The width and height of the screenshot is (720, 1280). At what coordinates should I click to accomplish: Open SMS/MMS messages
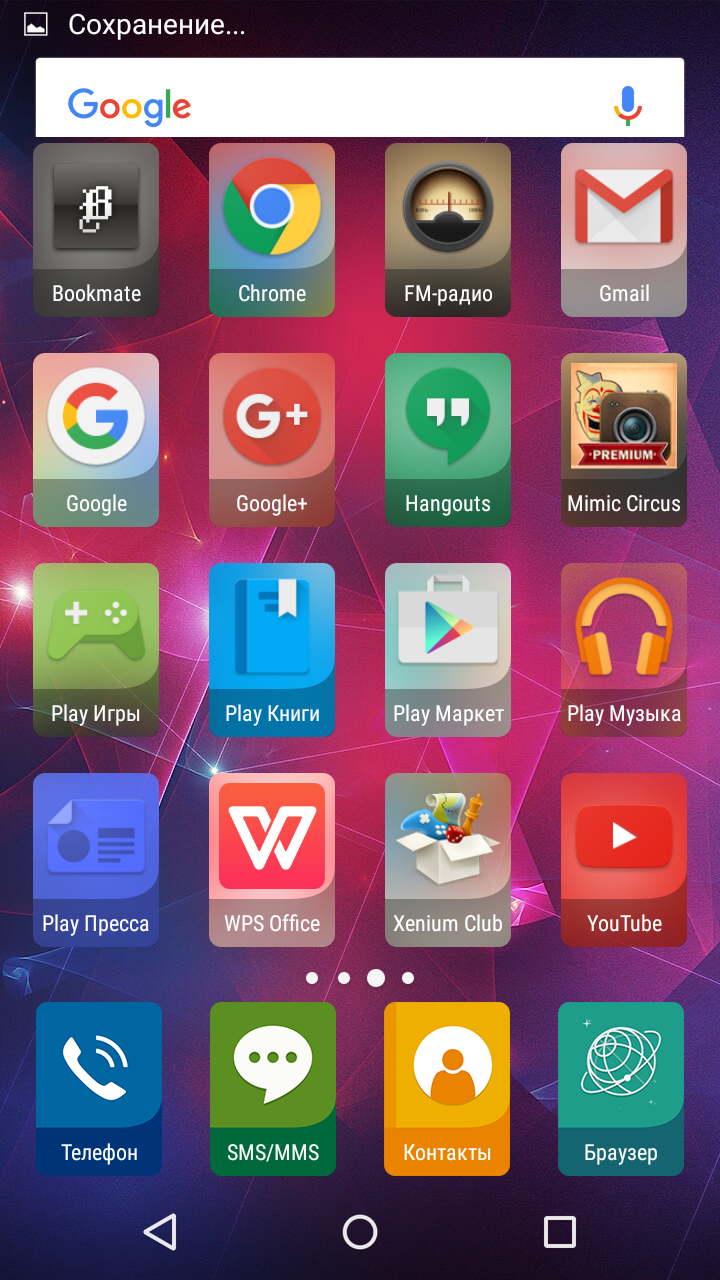click(x=273, y=1089)
